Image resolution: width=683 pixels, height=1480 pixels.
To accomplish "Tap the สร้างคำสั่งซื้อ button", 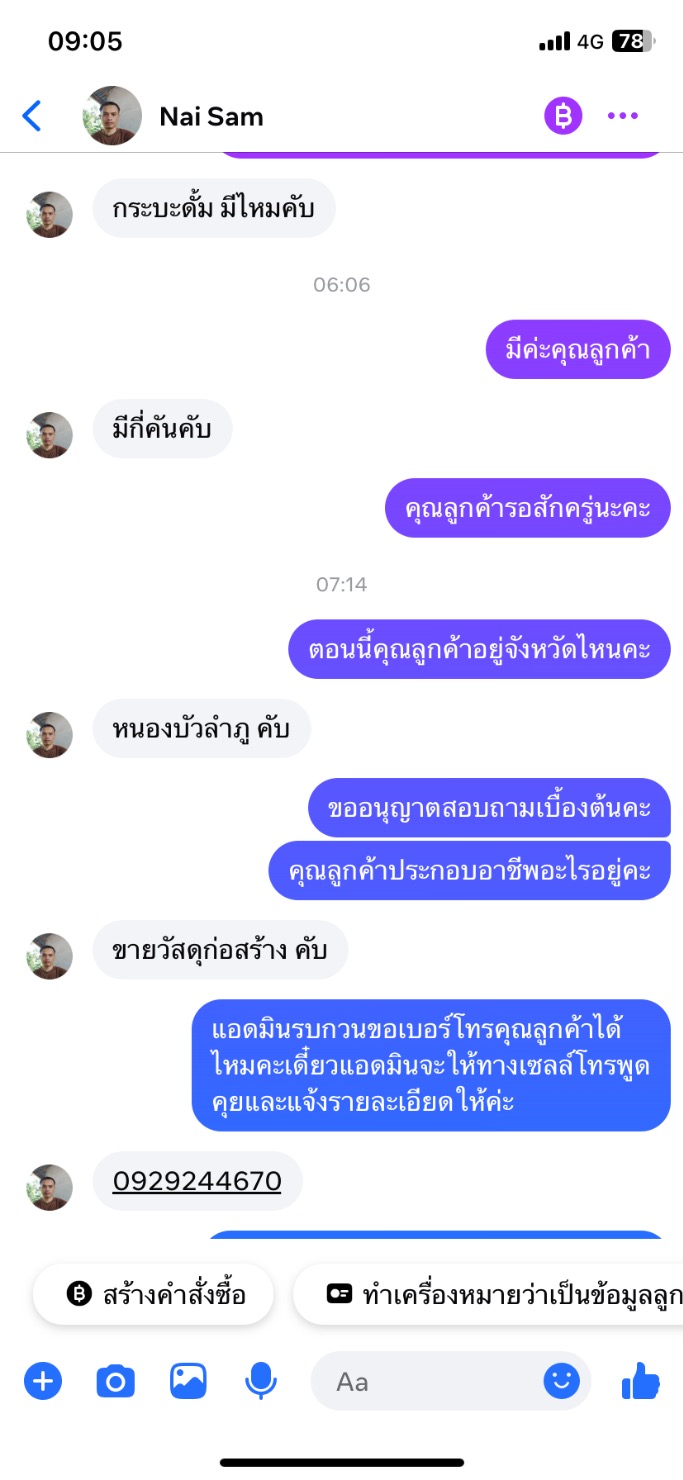I will [154, 1294].
